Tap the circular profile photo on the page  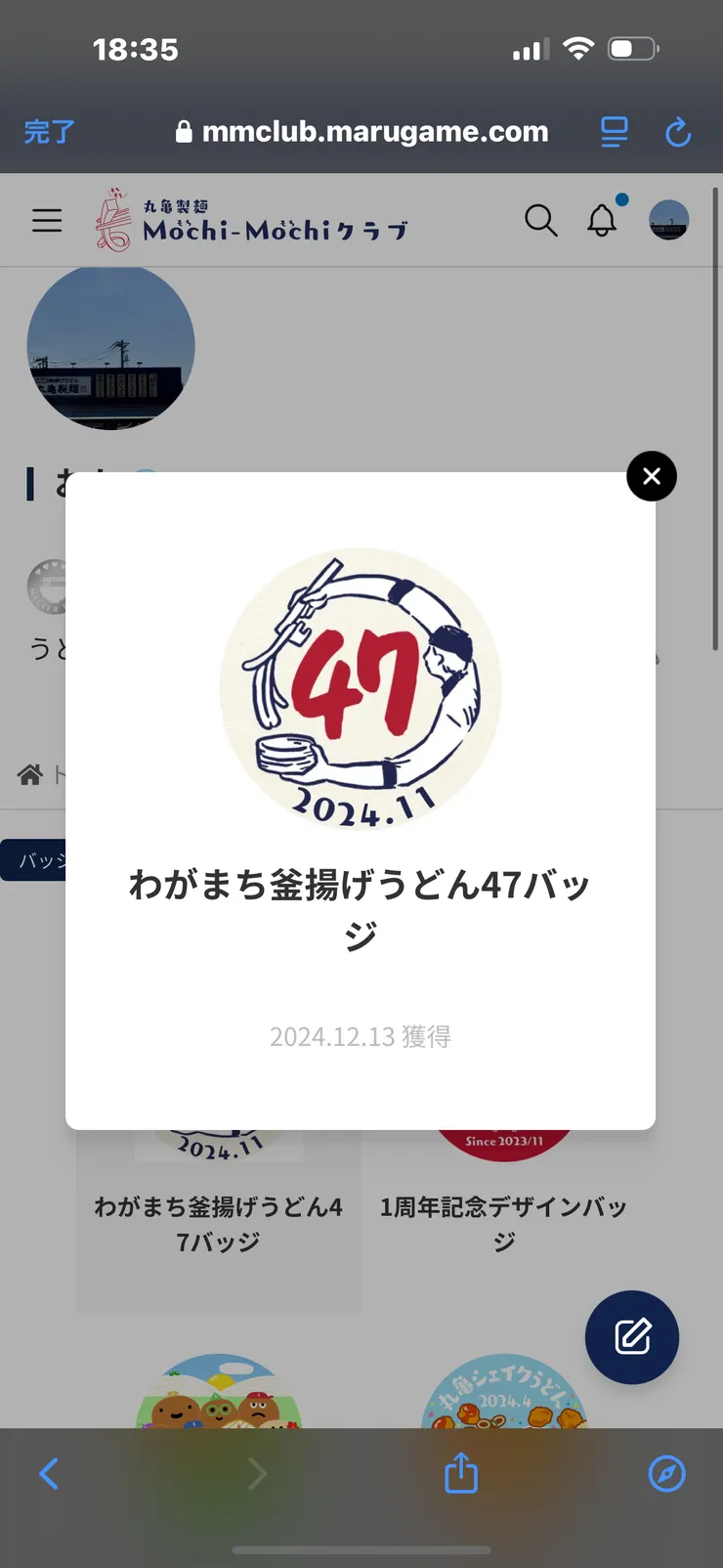(110, 346)
